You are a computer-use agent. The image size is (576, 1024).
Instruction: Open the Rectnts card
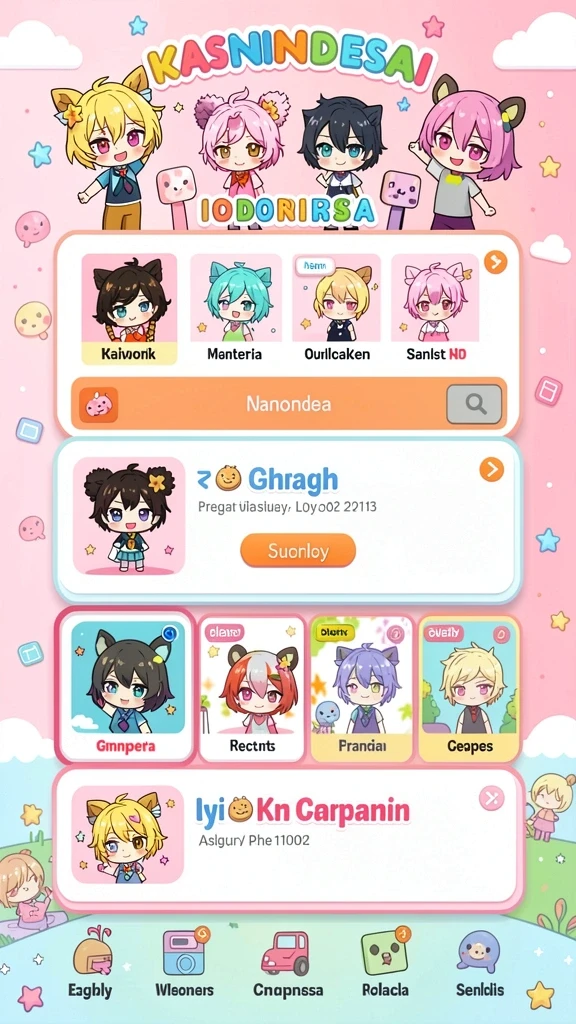click(x=252, y=688)
